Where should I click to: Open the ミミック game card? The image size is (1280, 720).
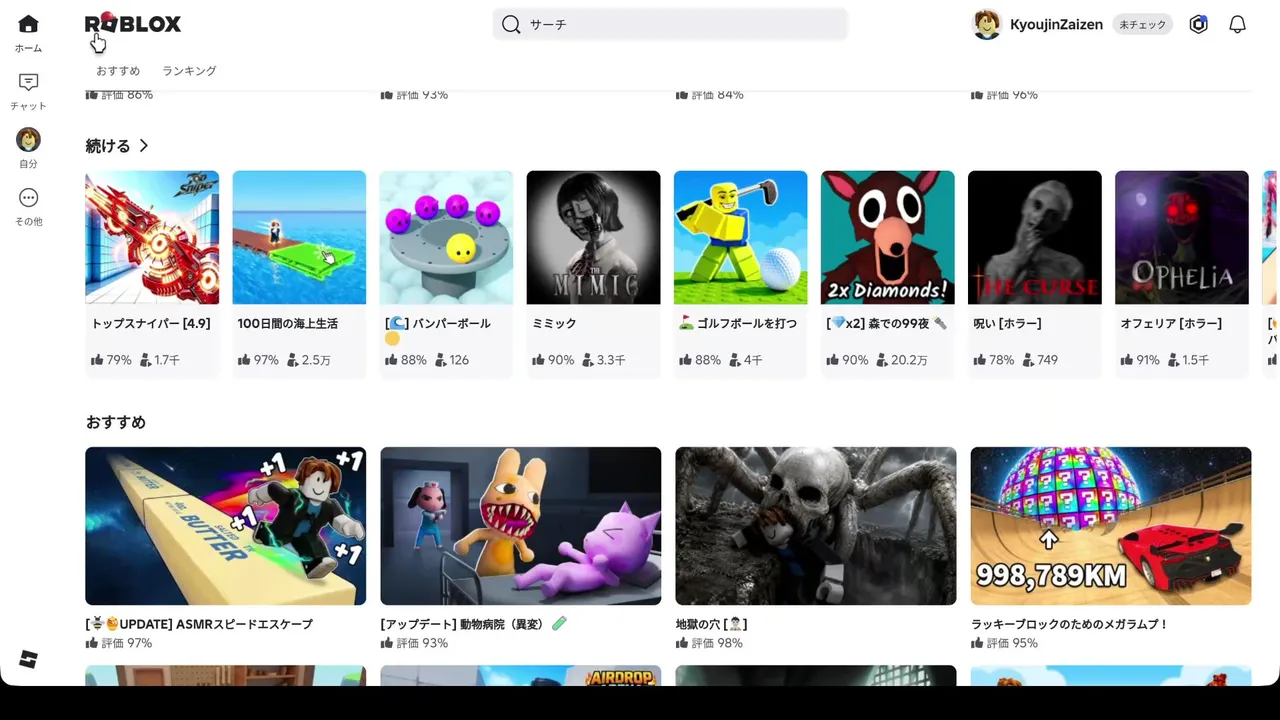click(x=593, y=273)
